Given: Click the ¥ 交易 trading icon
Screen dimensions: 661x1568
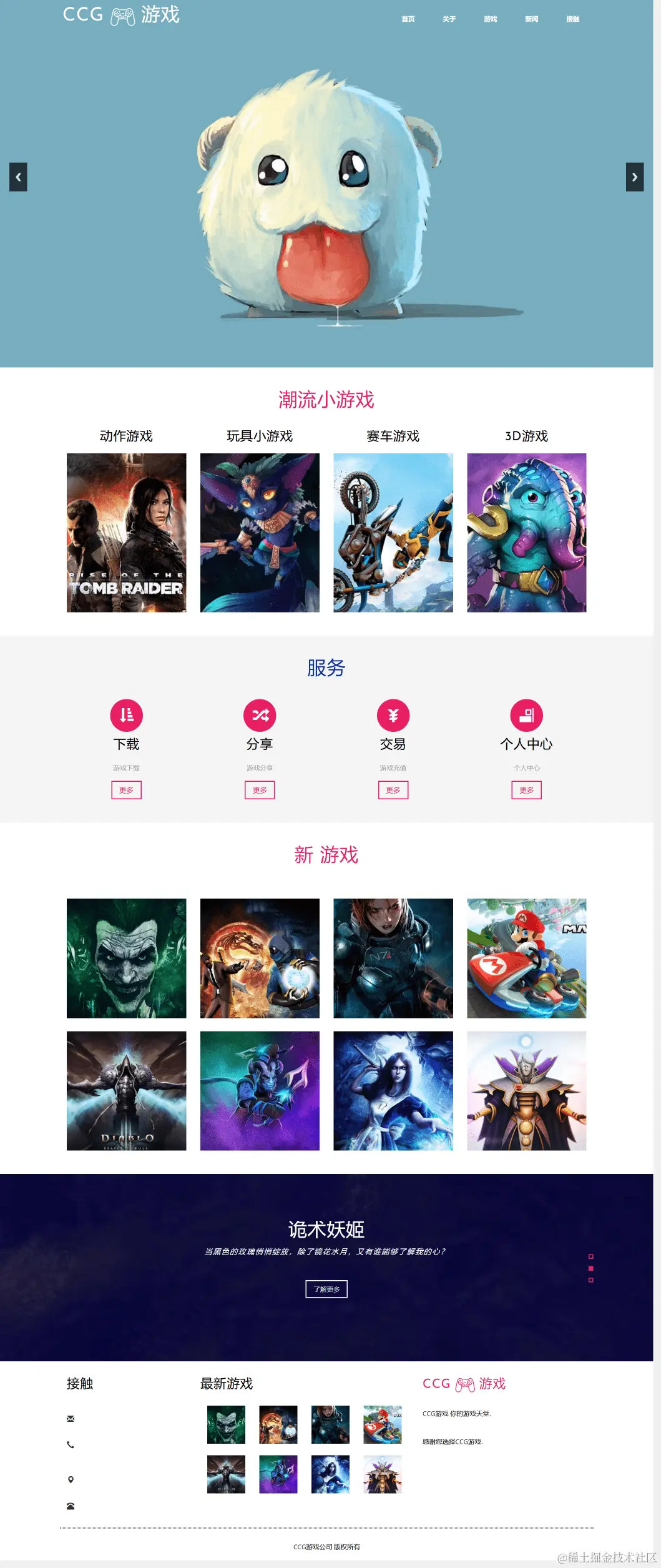Looking at the screenshot, I should 393,716.
